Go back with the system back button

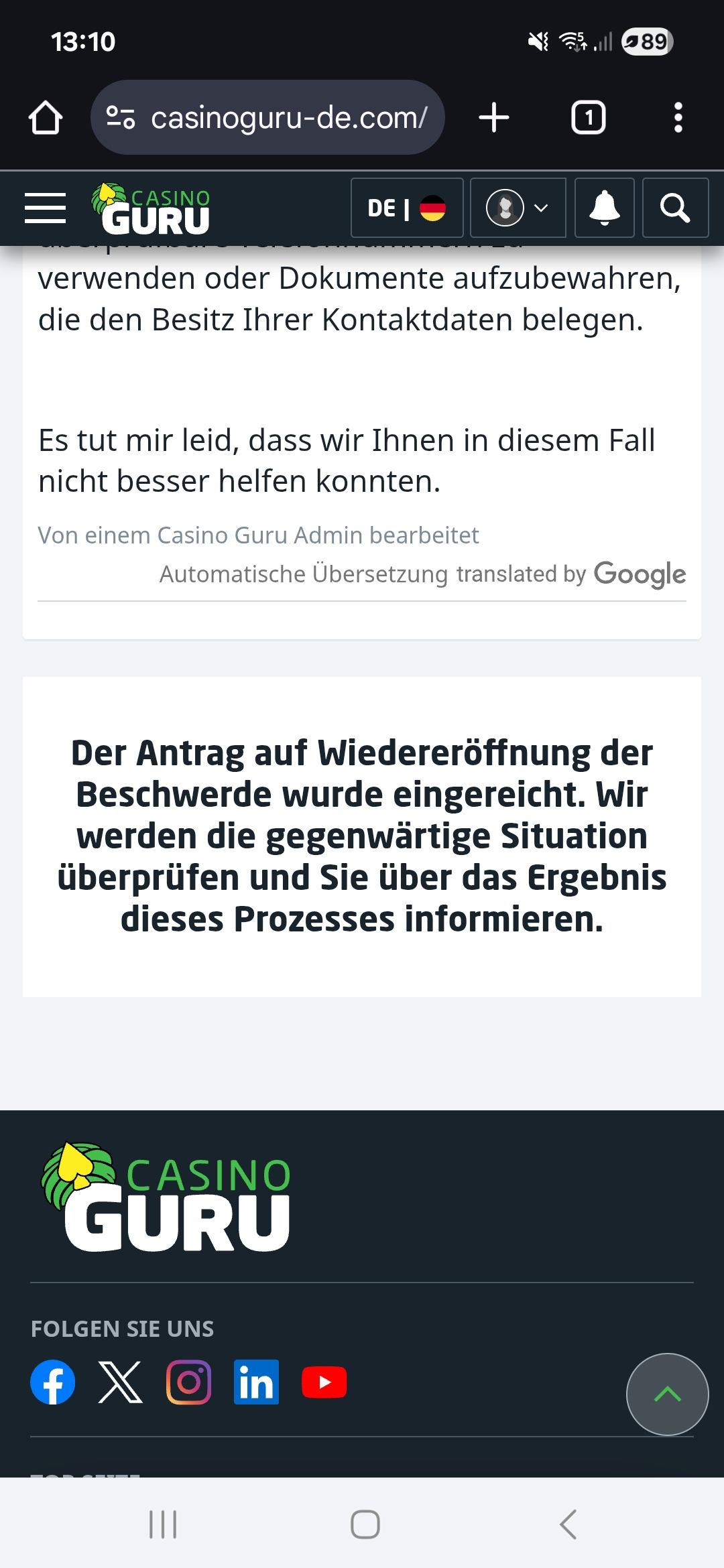(x=567, y=1524)
